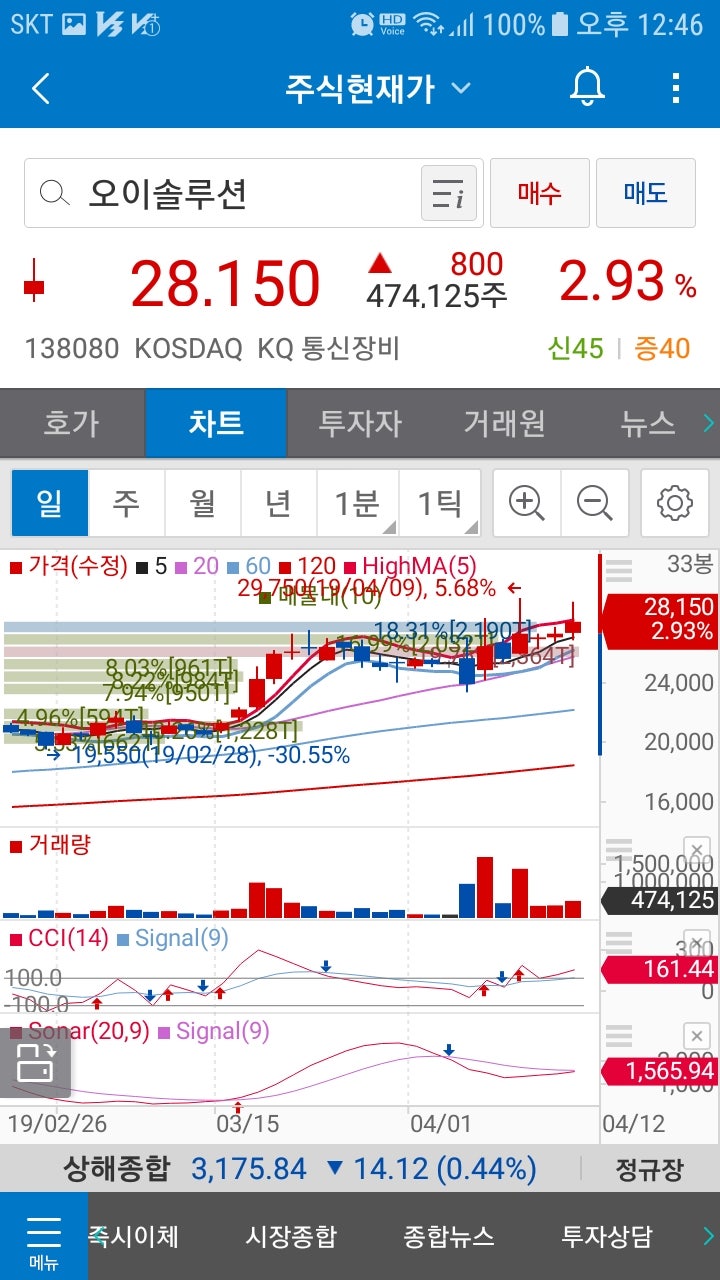Hide the volume indicator panel

pyautogui.click(x=696, y=848)
